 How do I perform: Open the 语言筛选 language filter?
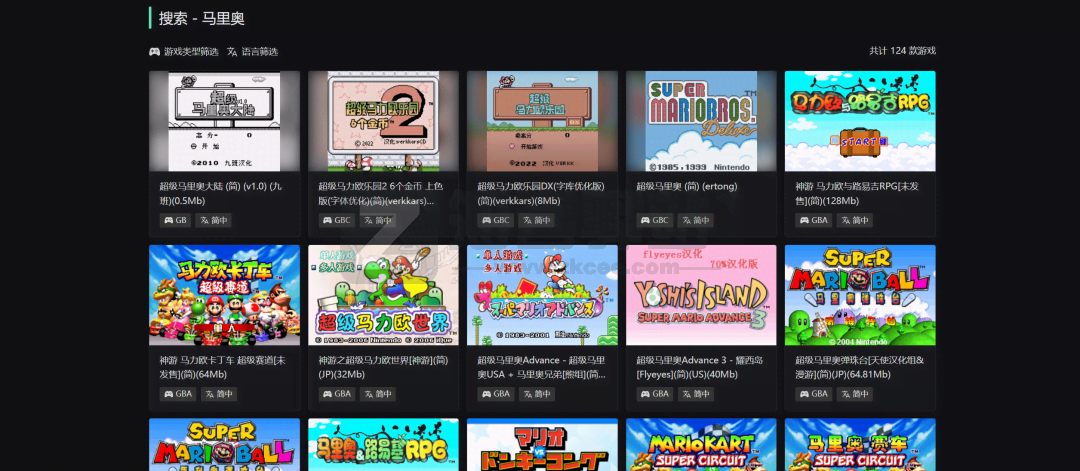tap(252, 51)
